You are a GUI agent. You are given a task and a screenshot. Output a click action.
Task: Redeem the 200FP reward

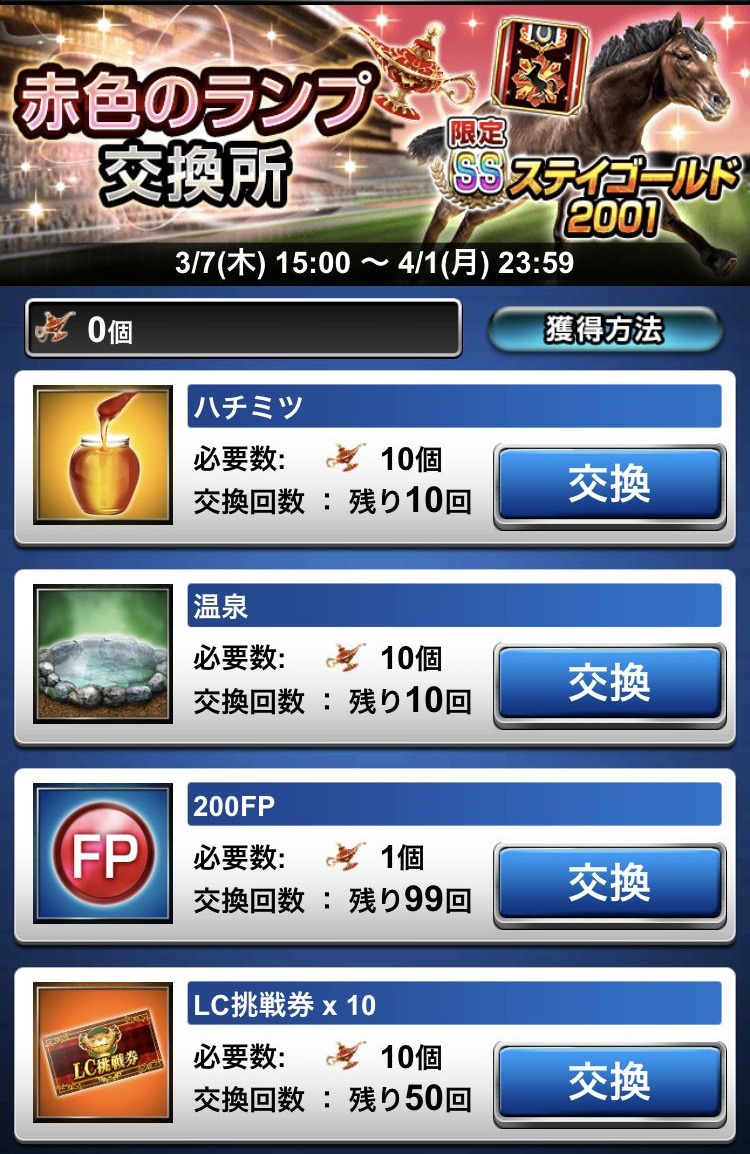click(x=609, y=883)
